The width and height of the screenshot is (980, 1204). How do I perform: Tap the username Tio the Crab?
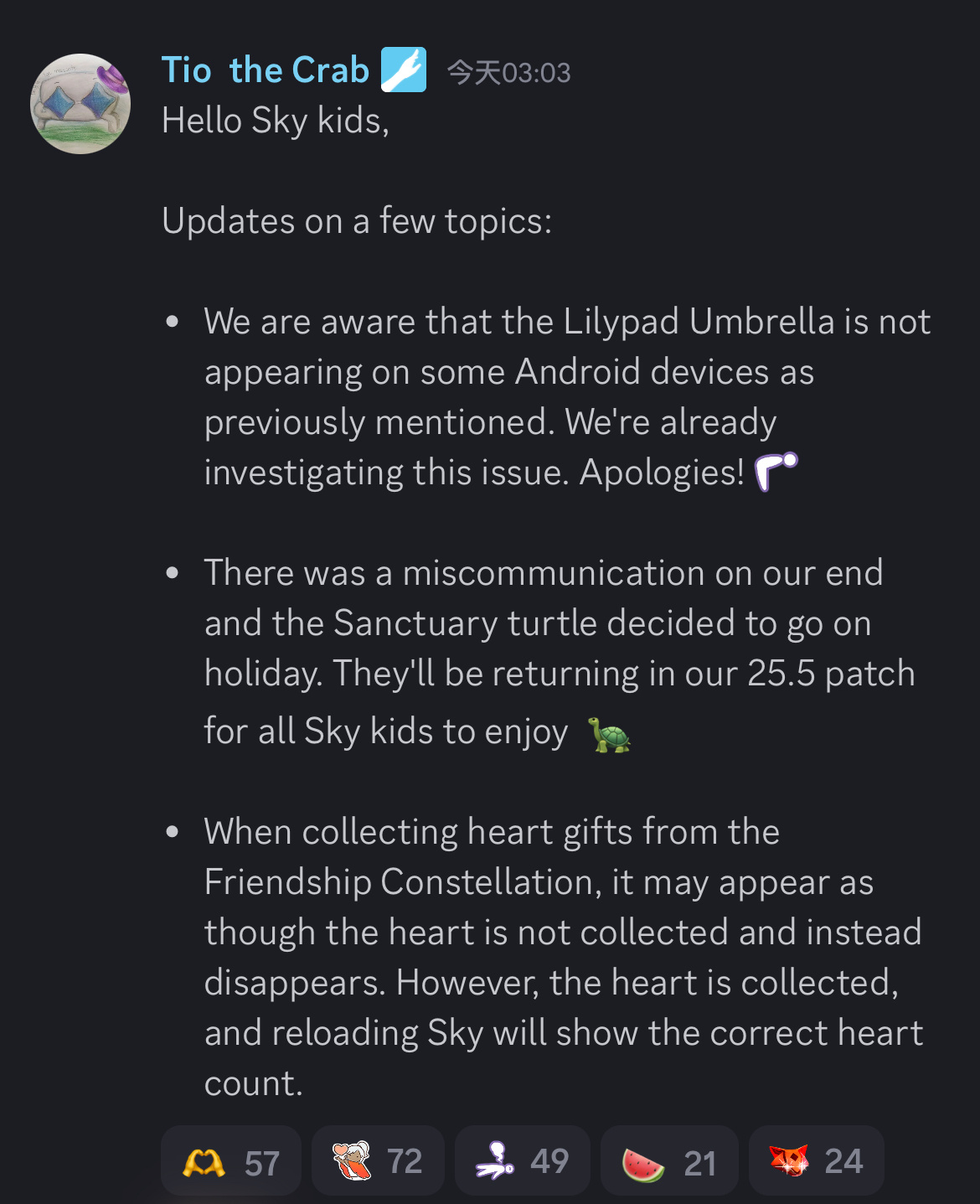pyautogui.click(x=265, y=70)
